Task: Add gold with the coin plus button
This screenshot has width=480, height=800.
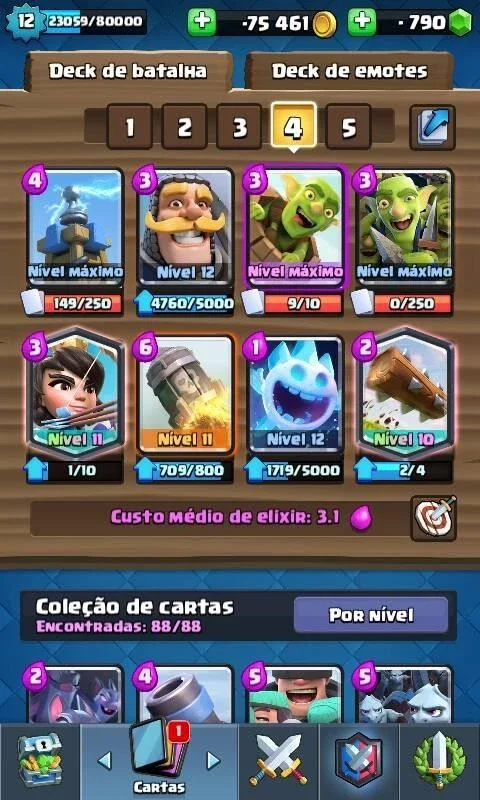Action: pos(201,23)
